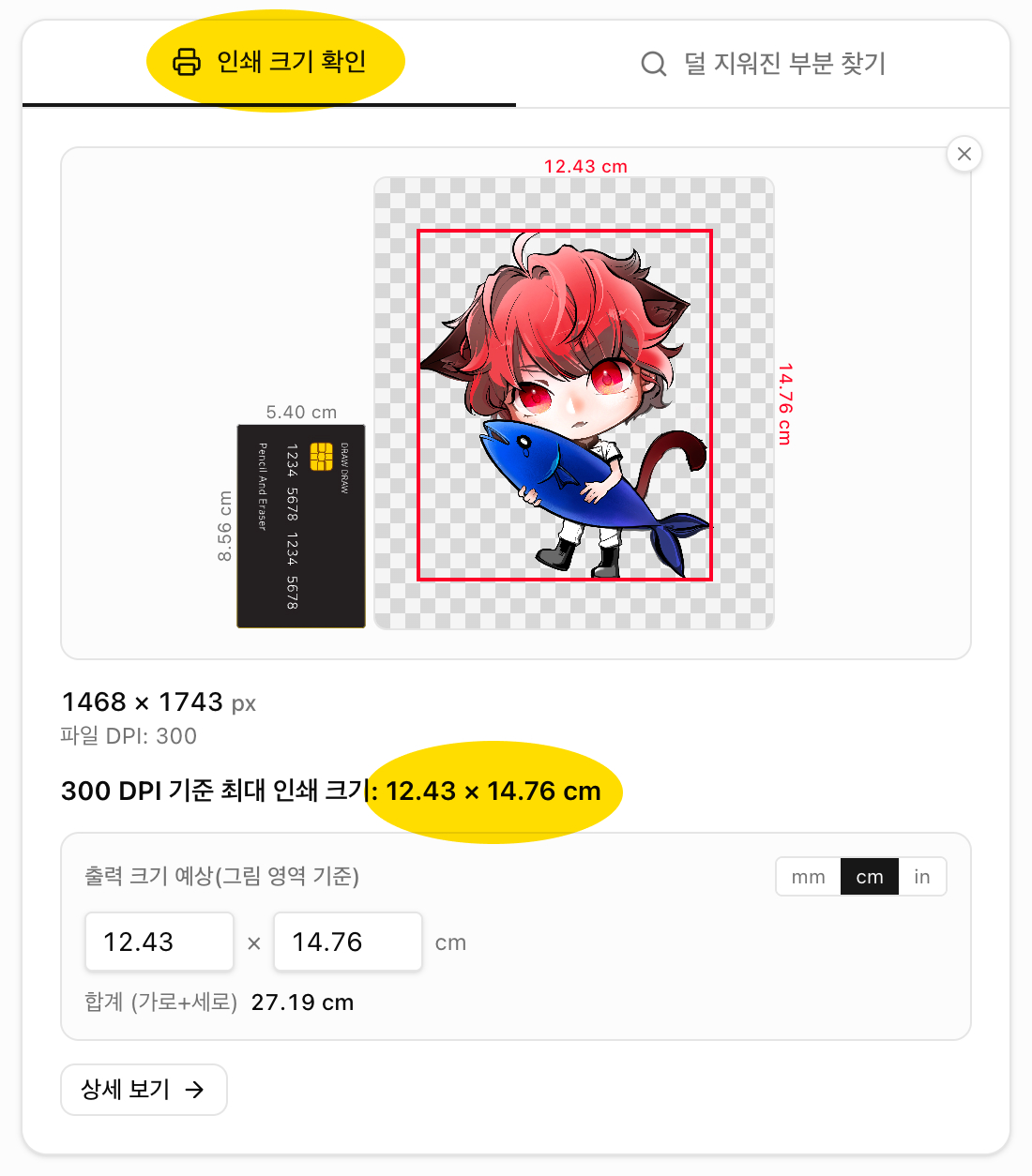Click the red bounding box around the character

(565, 230)
